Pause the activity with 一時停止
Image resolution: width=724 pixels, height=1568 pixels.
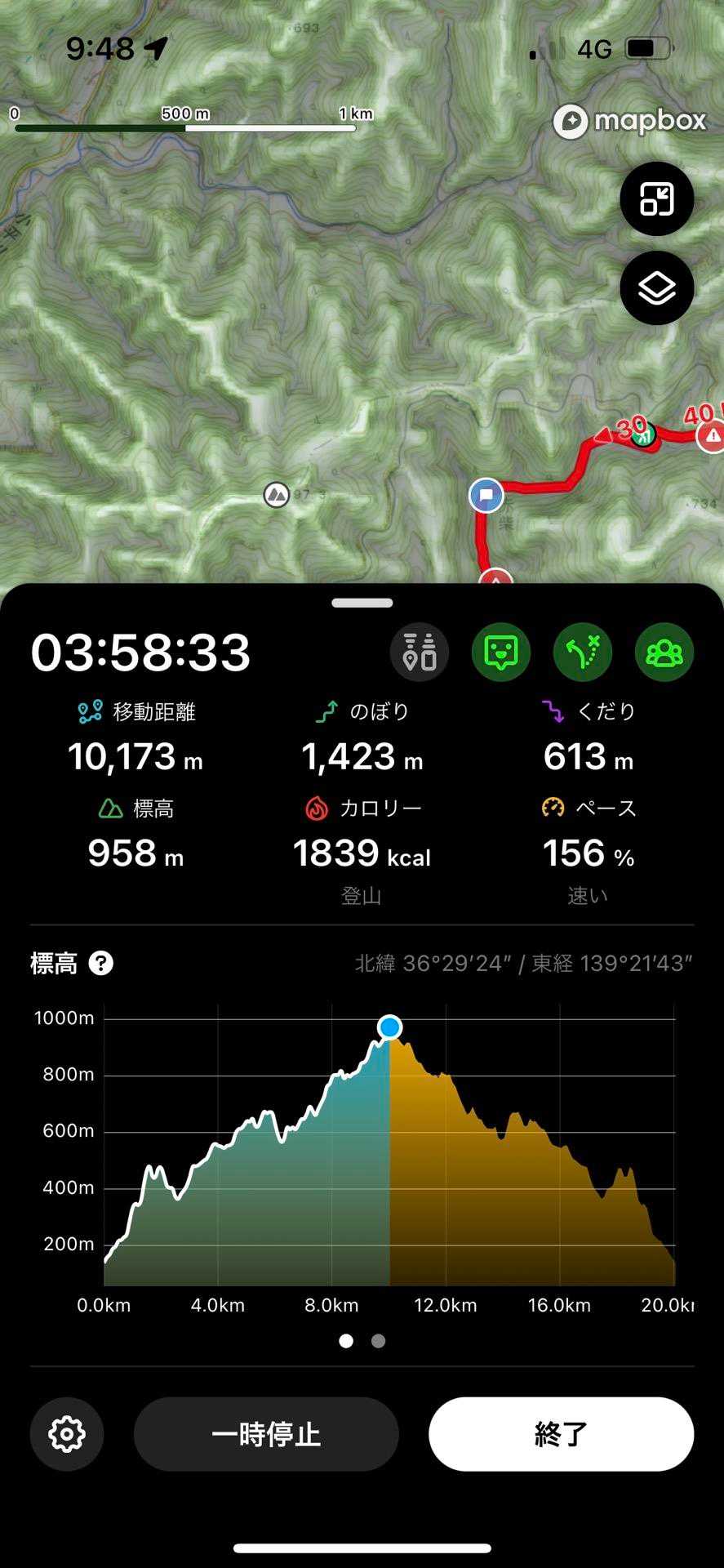tap(266, 1434)
